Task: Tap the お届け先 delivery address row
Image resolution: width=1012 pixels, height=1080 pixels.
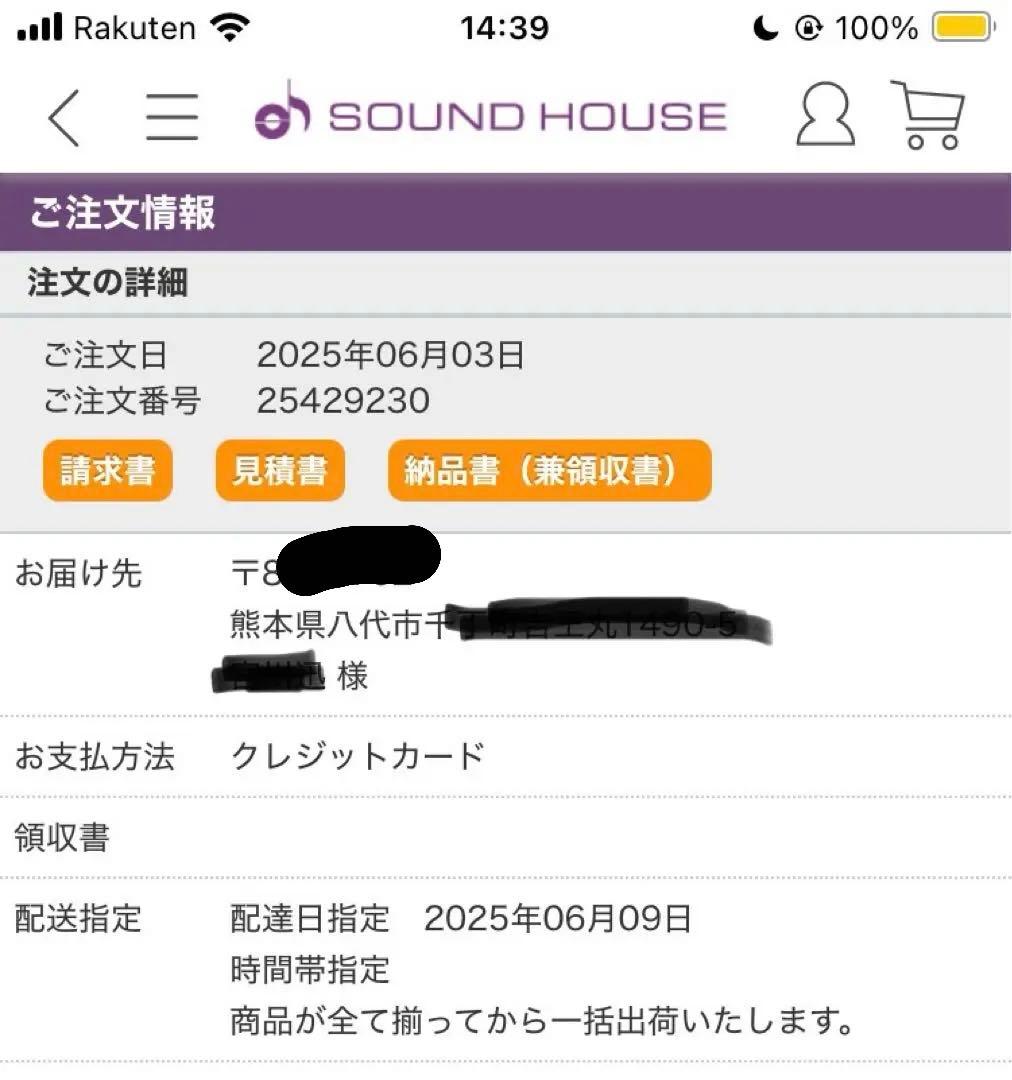Action: coord(80,574)
